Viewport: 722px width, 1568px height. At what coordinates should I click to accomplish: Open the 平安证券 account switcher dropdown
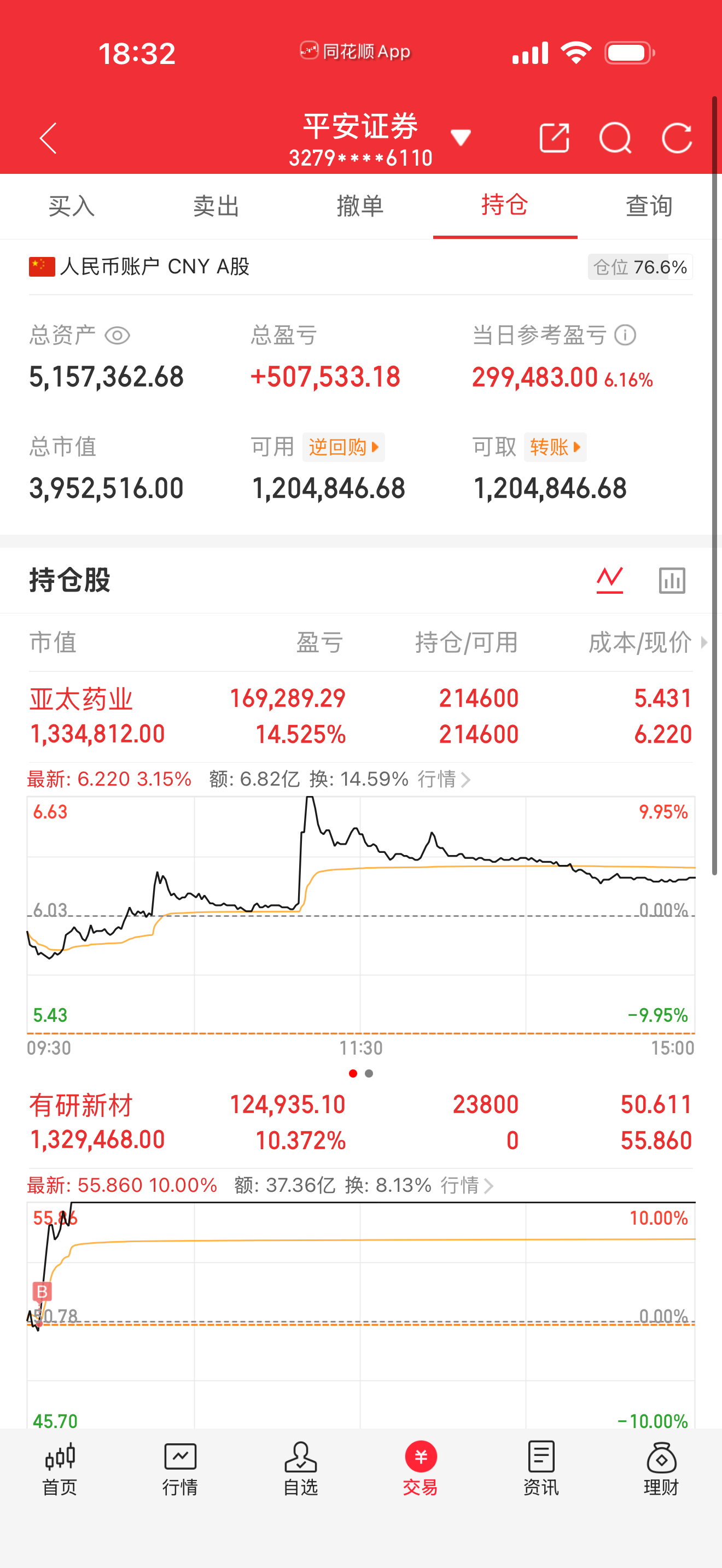coord(461,138)
